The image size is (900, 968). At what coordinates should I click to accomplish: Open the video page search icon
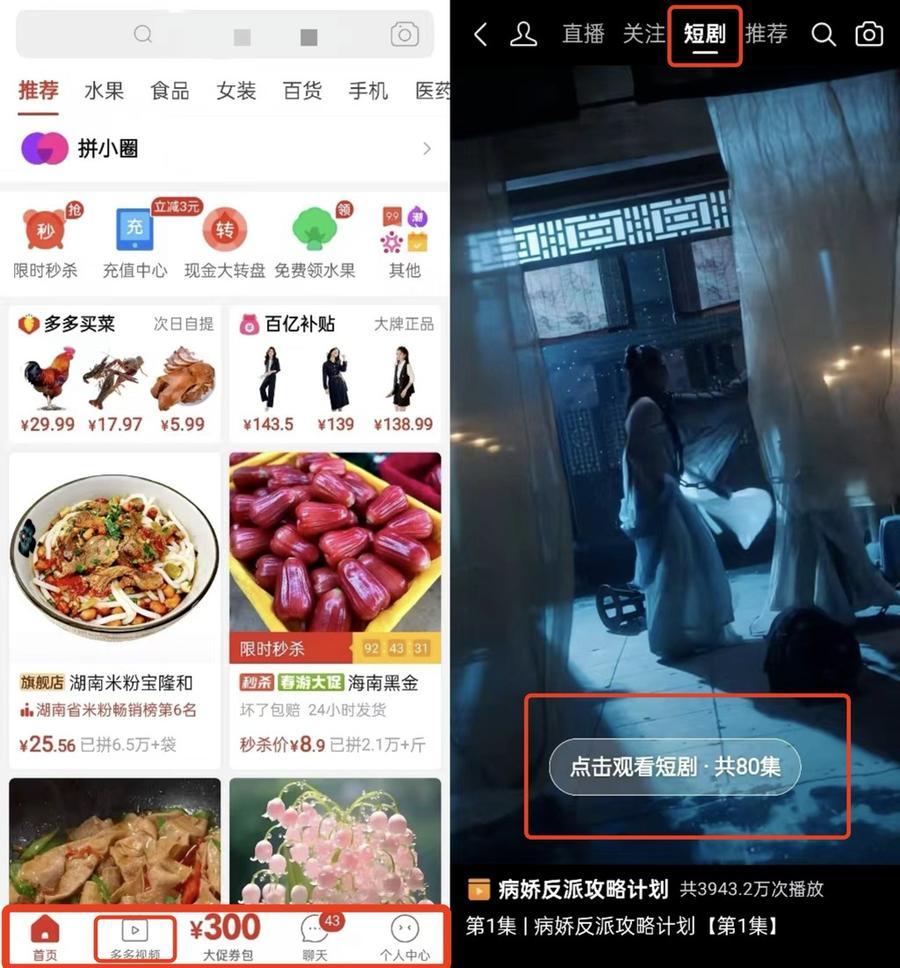pos(823,35)
